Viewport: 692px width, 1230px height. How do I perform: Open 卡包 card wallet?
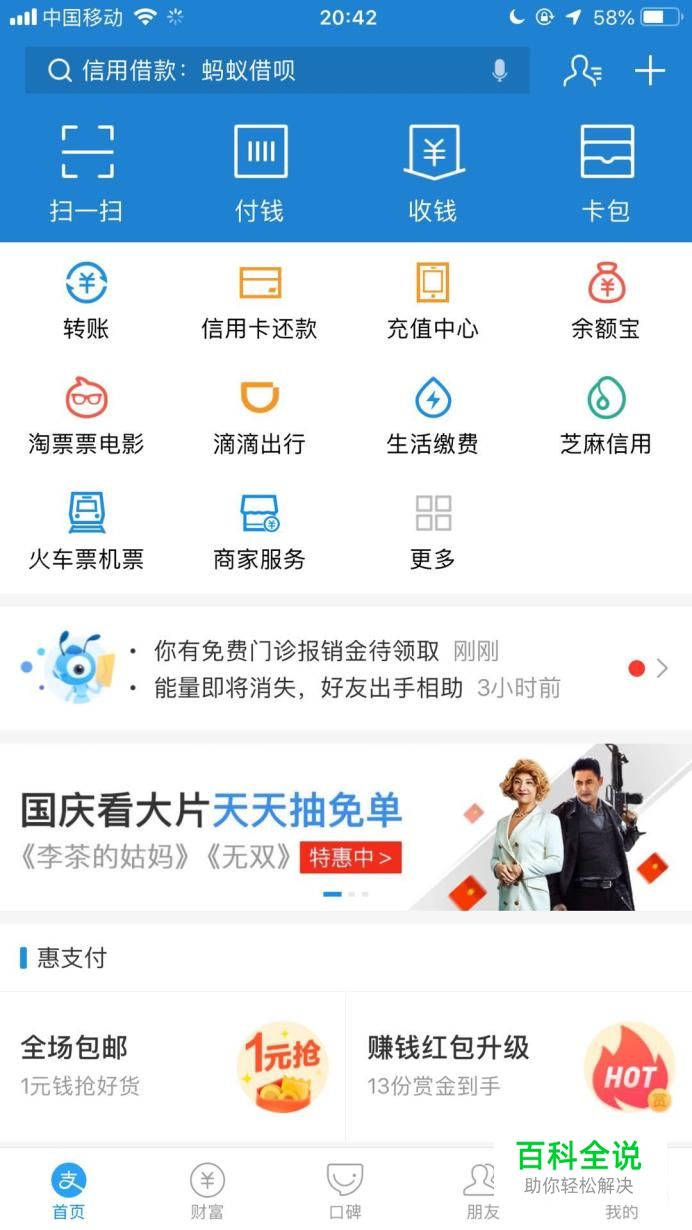pyautogui.click(x=606, y=172)
